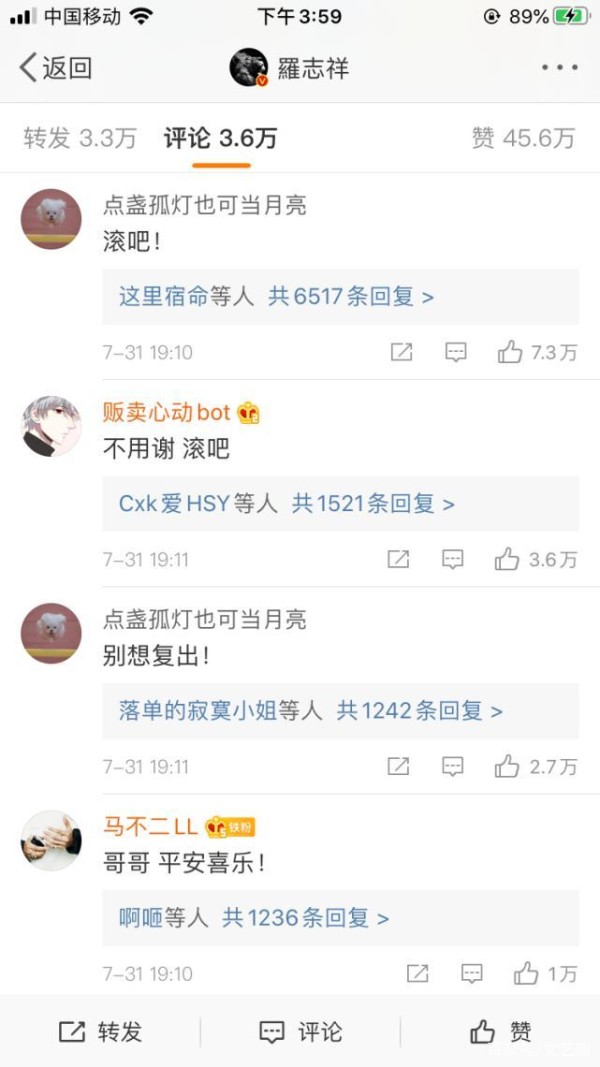Tap the bottom 转发 button
Screen dimensions: 600x1067
[100, 1032]
